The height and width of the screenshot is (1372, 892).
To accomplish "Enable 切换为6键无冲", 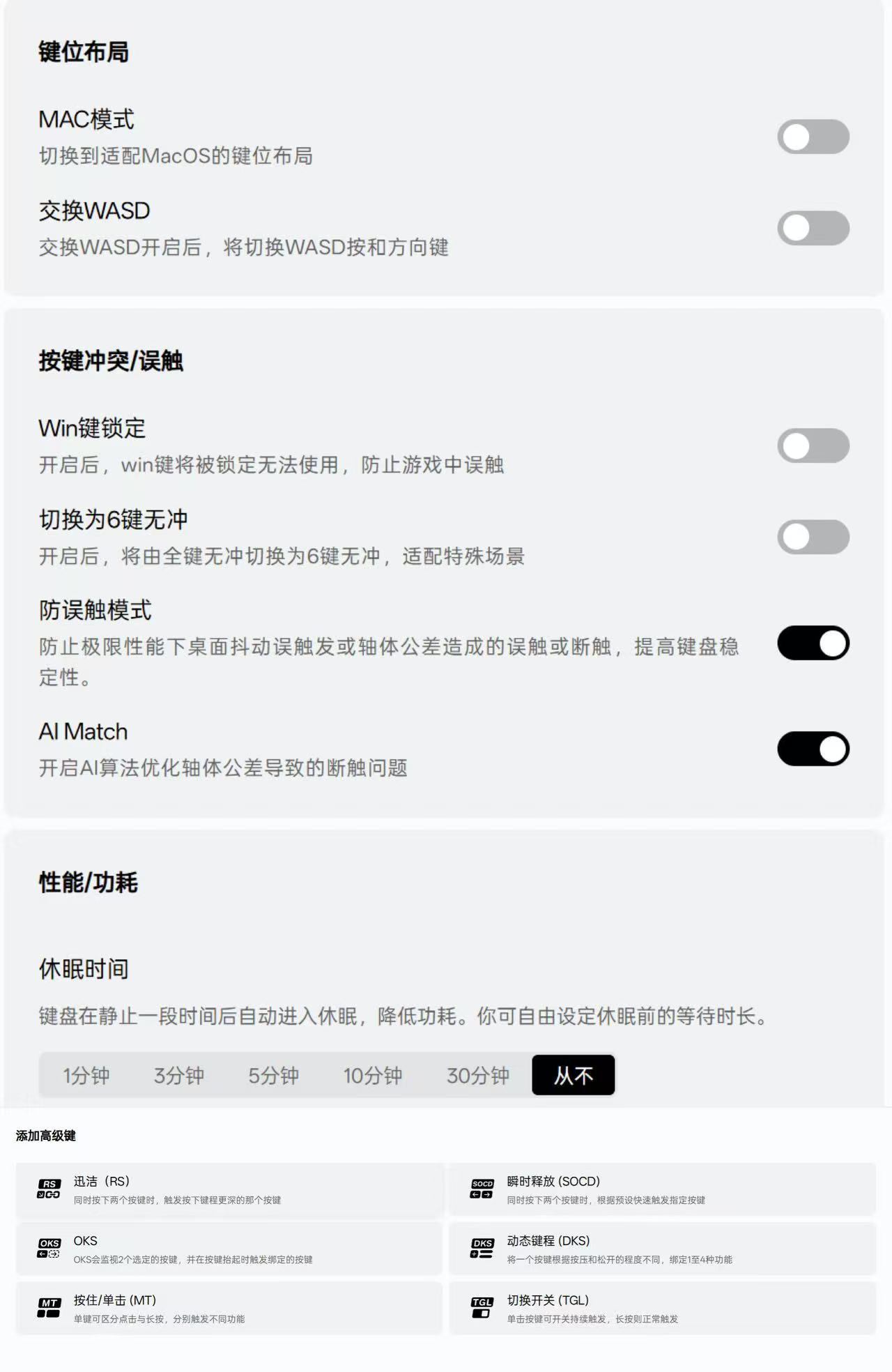I will point(813,537).
